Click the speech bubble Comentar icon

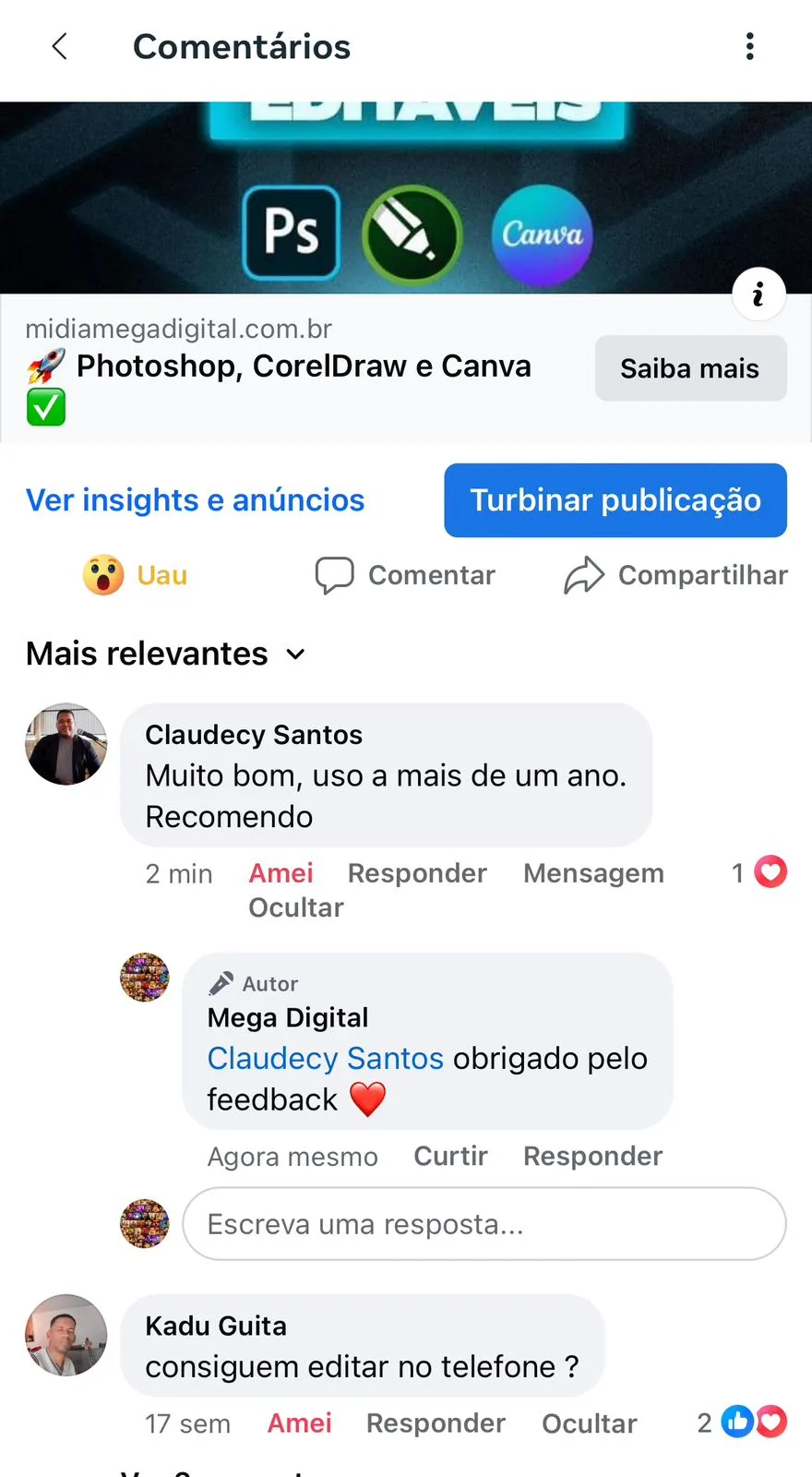(x=335, y=574)
